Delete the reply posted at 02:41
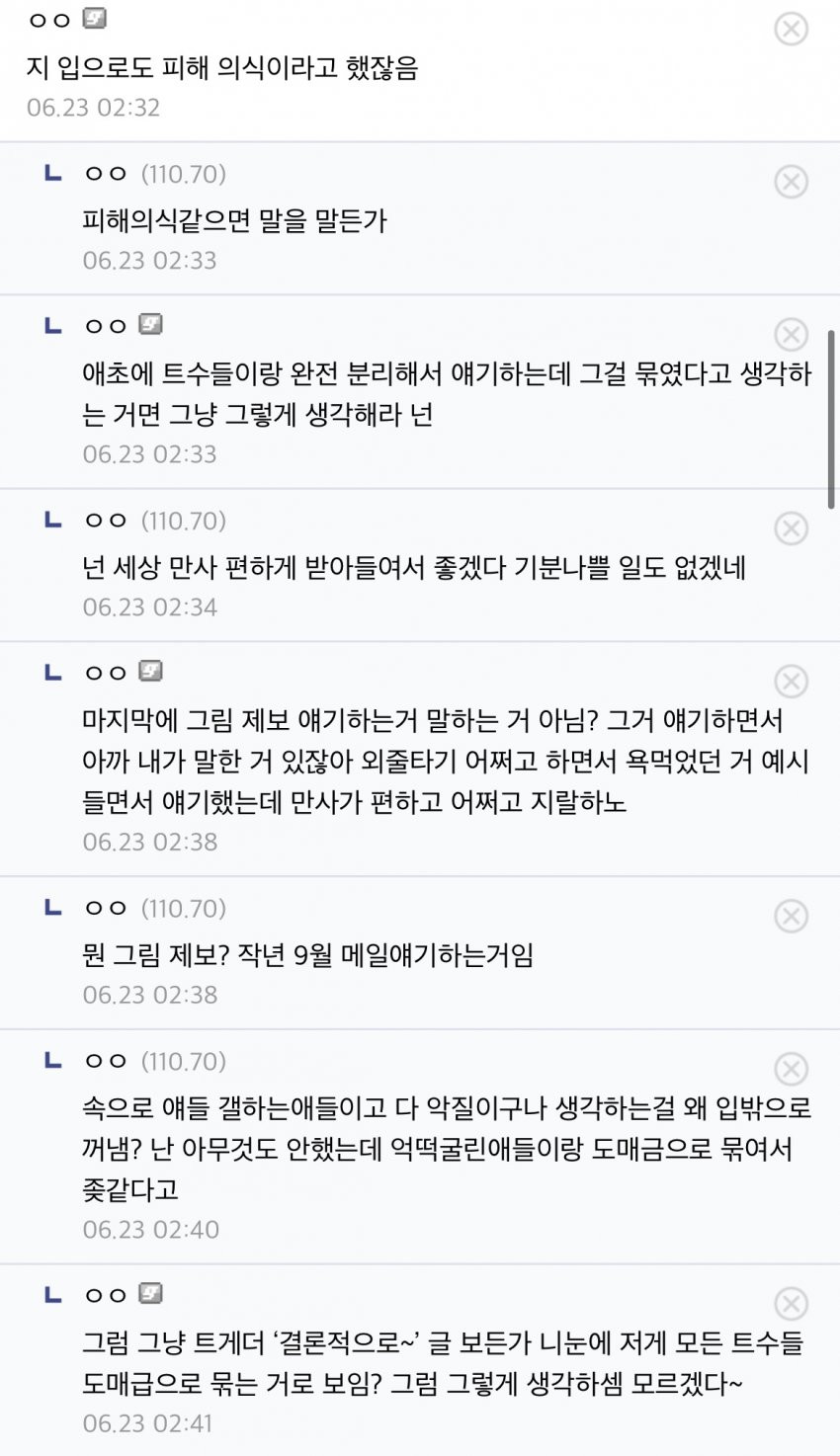Image resolution: width=840 pixels, height=1456 pixels. pyautogui.click(x=791, y=1304)
